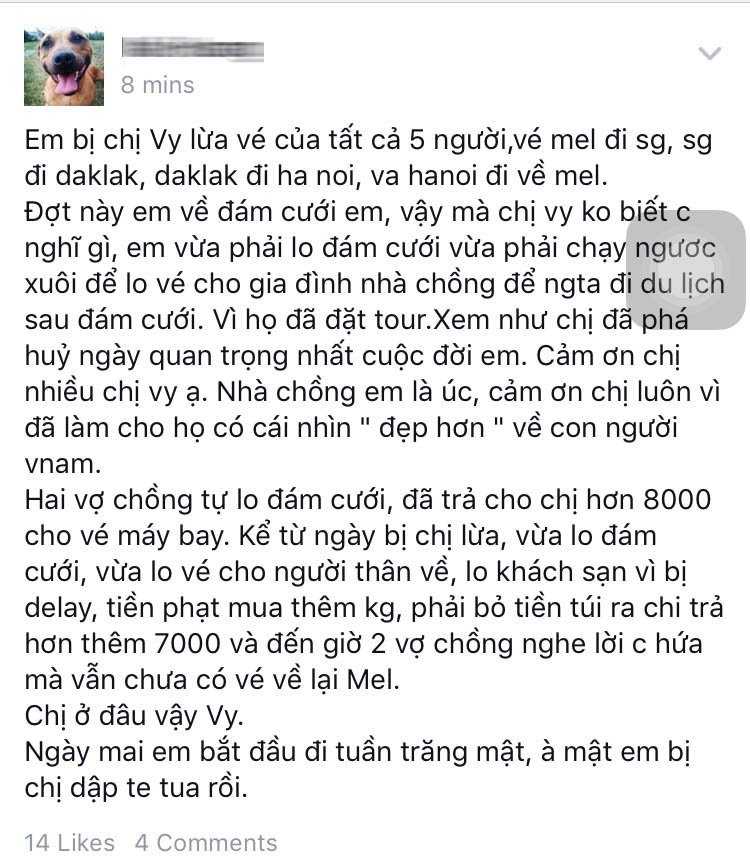750x856 pixels.
Task: View the 14 Likes list
Action: 69,842
